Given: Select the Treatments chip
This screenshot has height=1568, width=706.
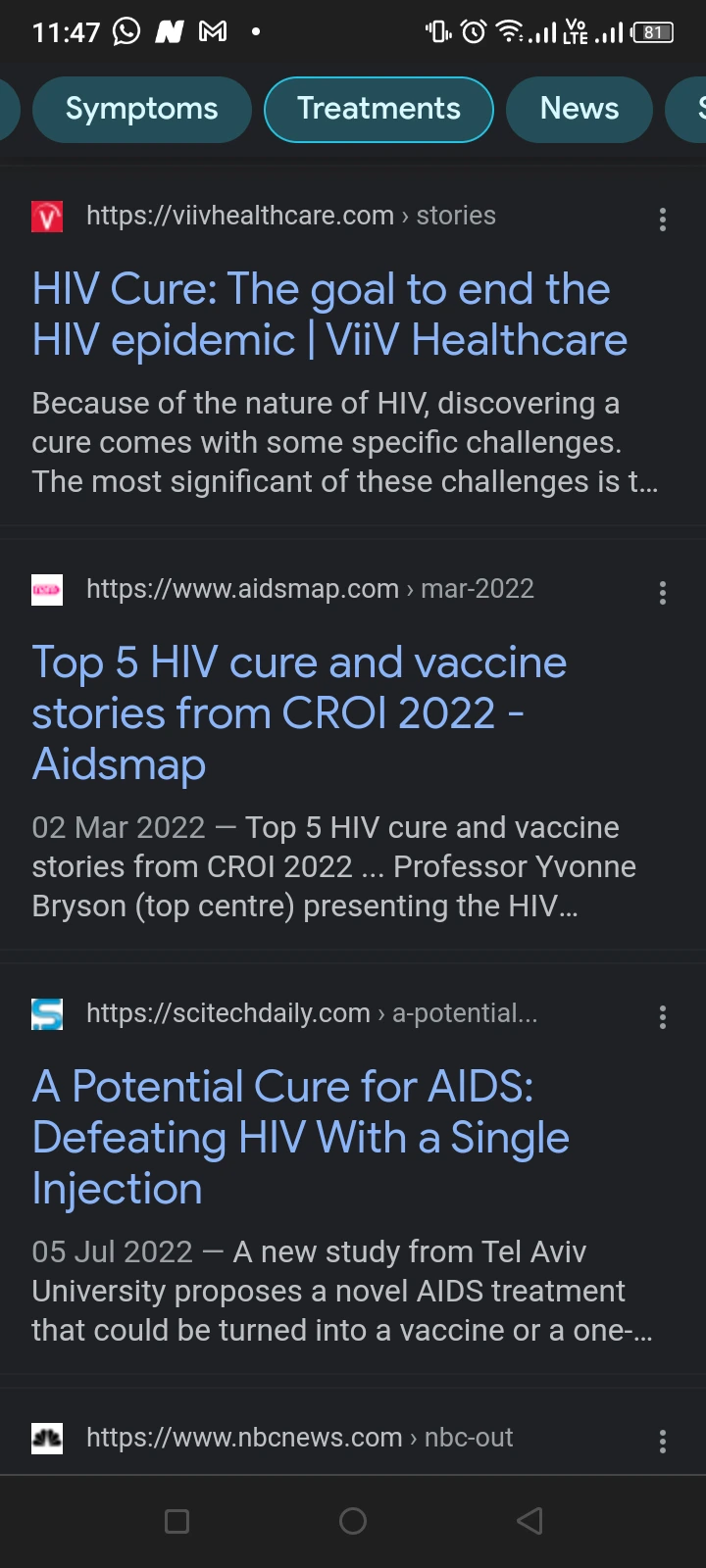Looking at the screenshot, I should click(x=378, y=109).
